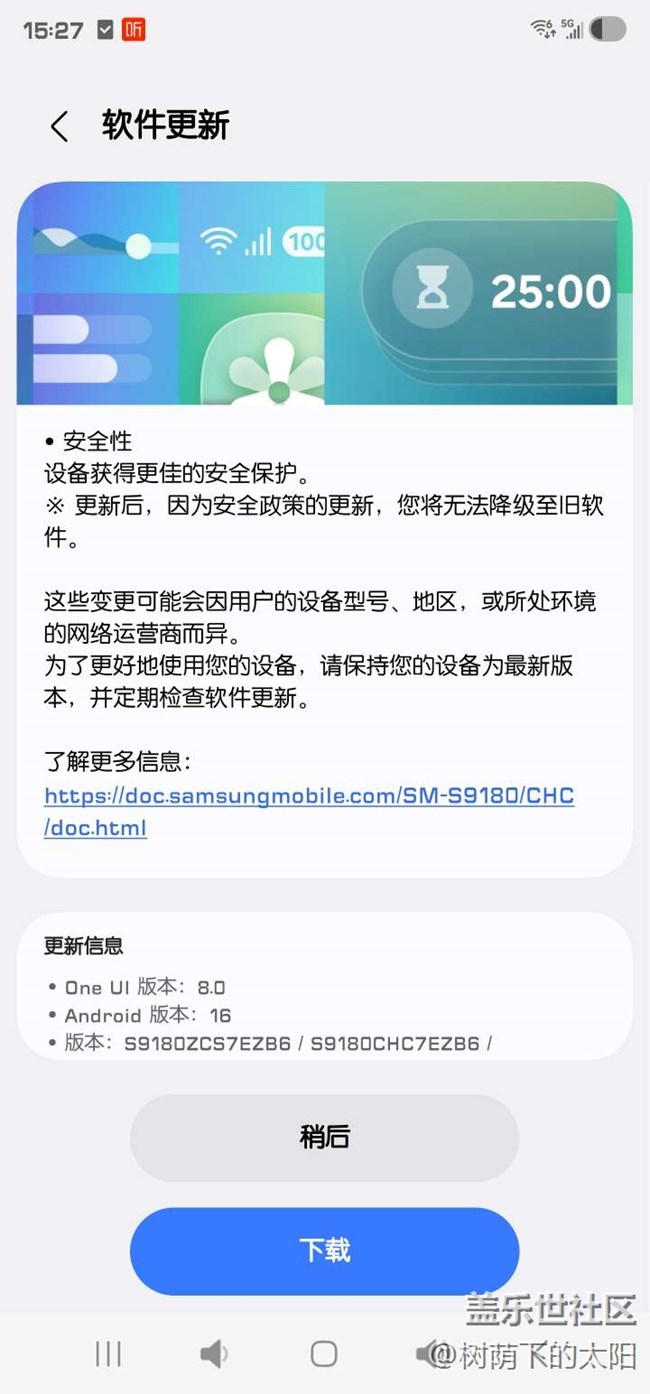Open recent apps from navigation bar
Image resolution: width=650 pixels, height=1394 pixels.
[x=108, y=1354]
